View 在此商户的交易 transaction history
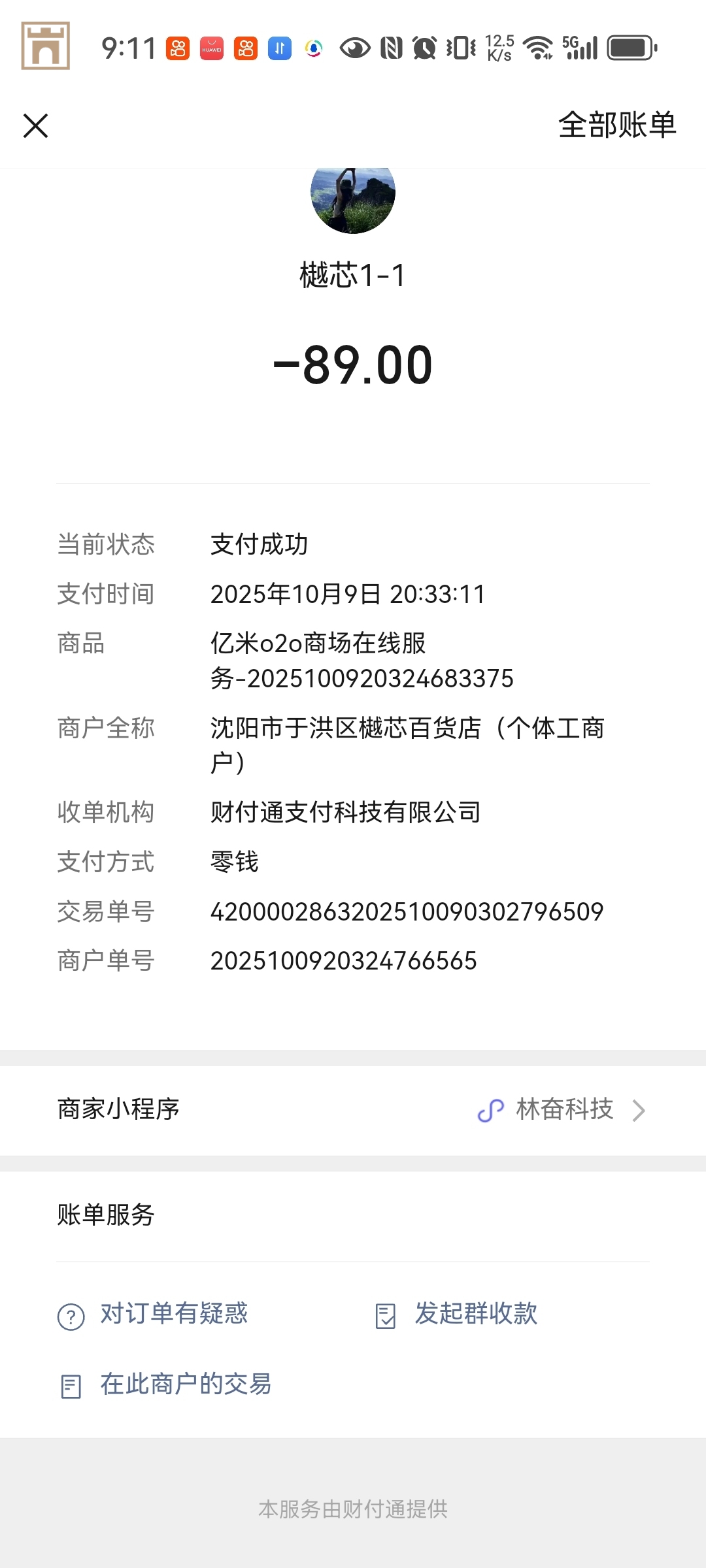Screen dimensions: 706x1568 coord(185,1384)
